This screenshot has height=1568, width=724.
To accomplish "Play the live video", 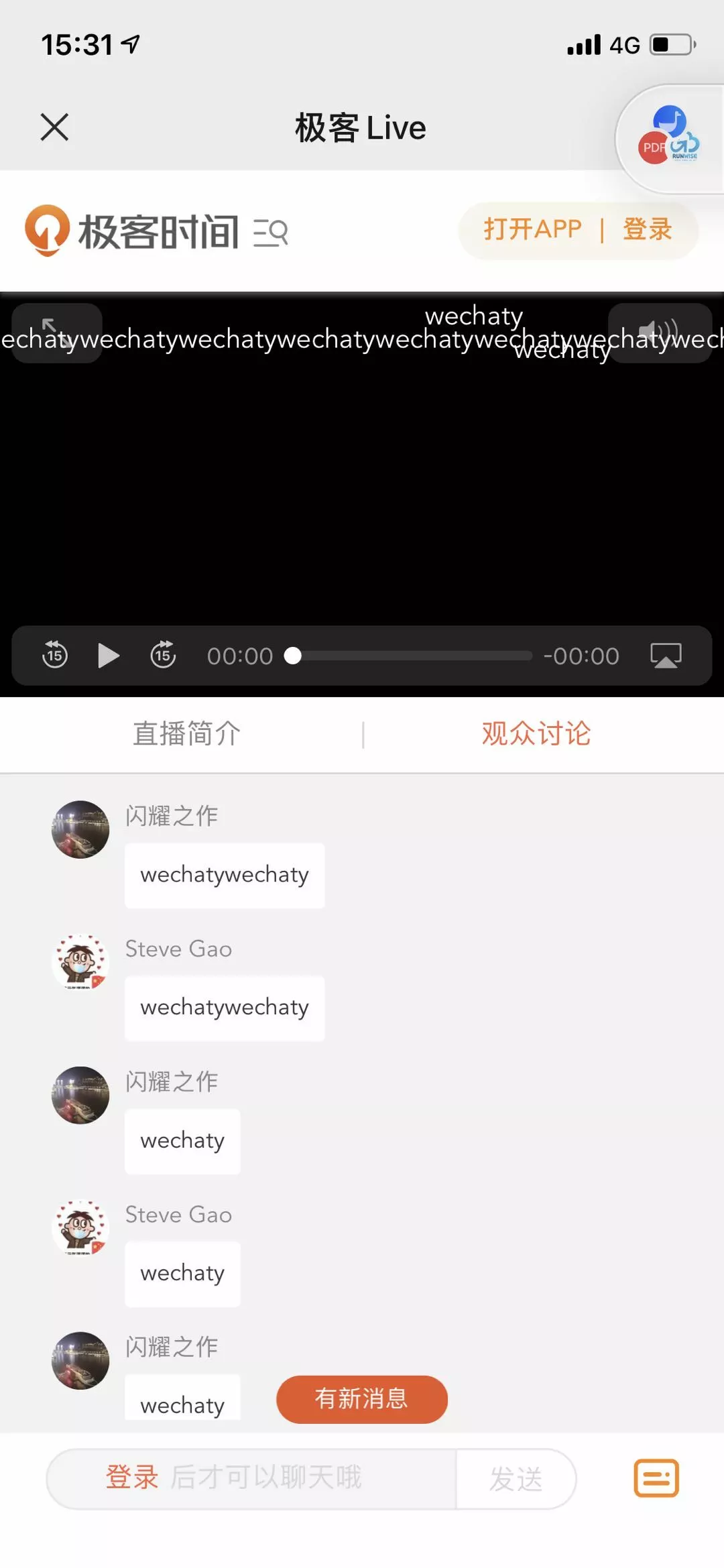I will (108, 655).
